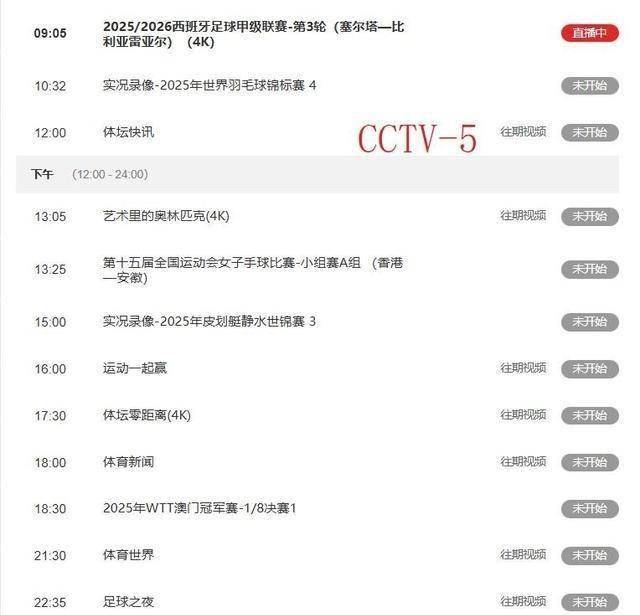View past videos of 足球之夜
This screenshot has height=615, width=640.
(523, 601)
